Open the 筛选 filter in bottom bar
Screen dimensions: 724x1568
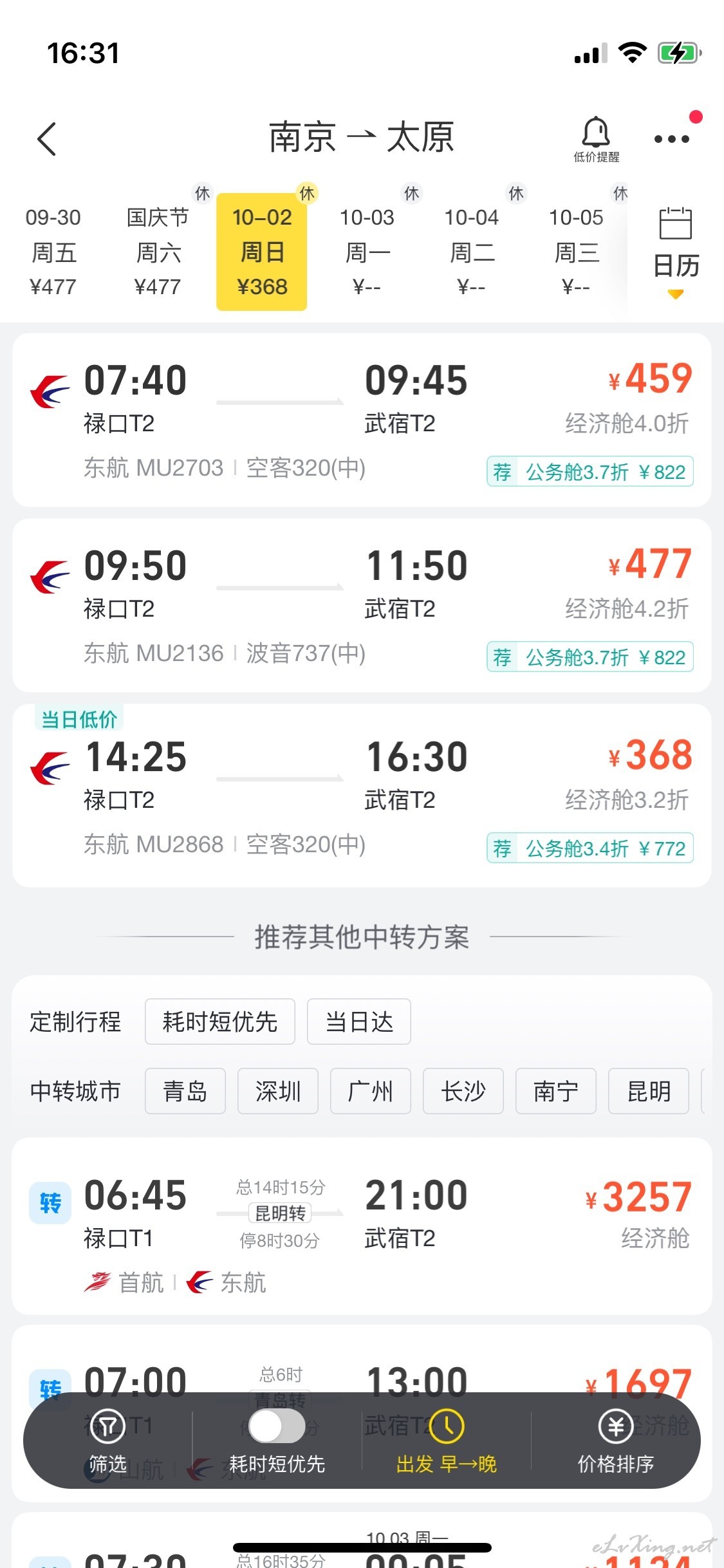click(x=107, y=1441)
